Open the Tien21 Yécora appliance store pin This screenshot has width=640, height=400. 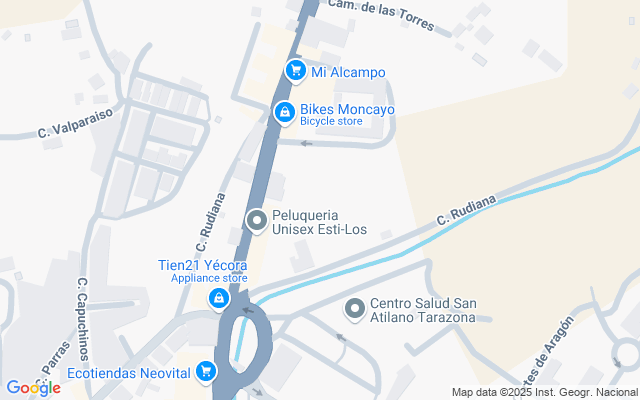(x=218, y=296)
